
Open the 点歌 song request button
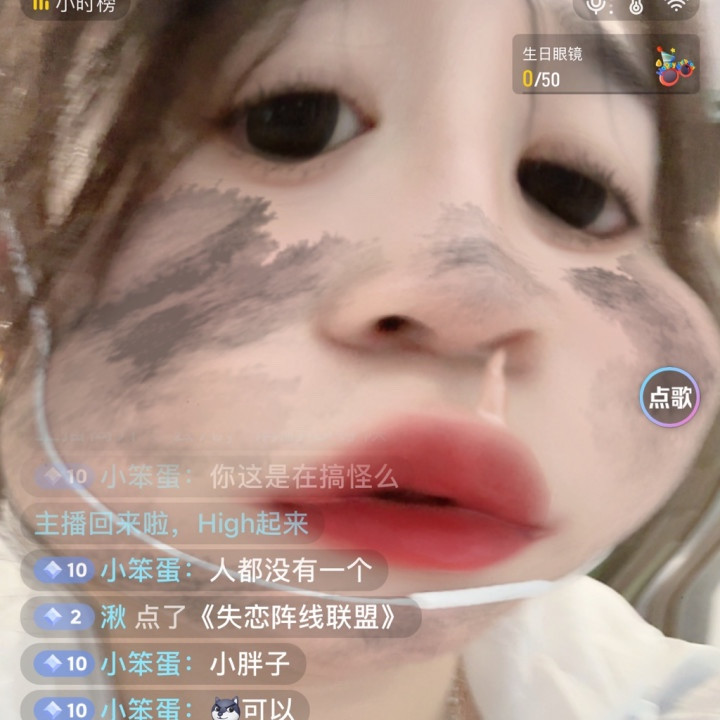tap(669, 398)
